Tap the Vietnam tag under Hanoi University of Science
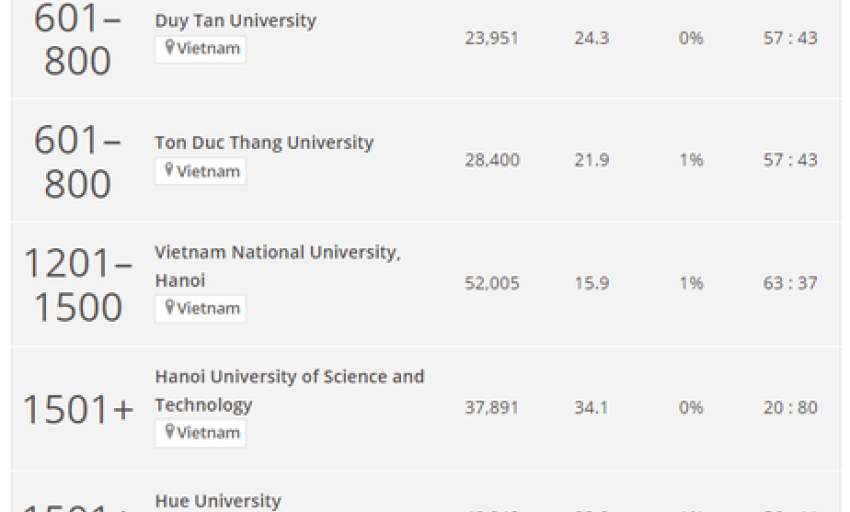This screenshot has height=512, width=850. pos(201,433)
